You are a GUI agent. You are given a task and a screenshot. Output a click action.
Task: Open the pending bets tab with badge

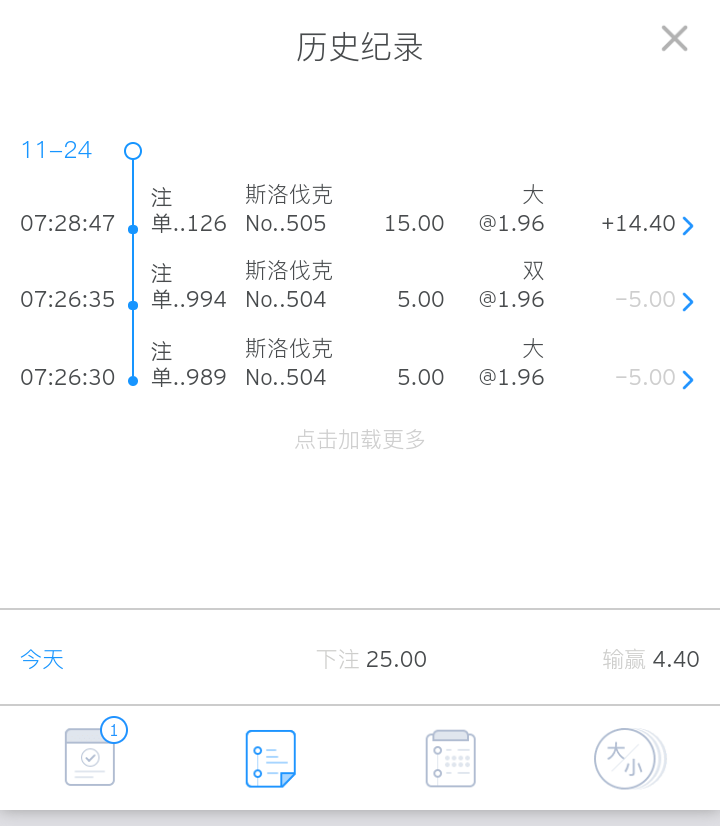click(91, 757)
